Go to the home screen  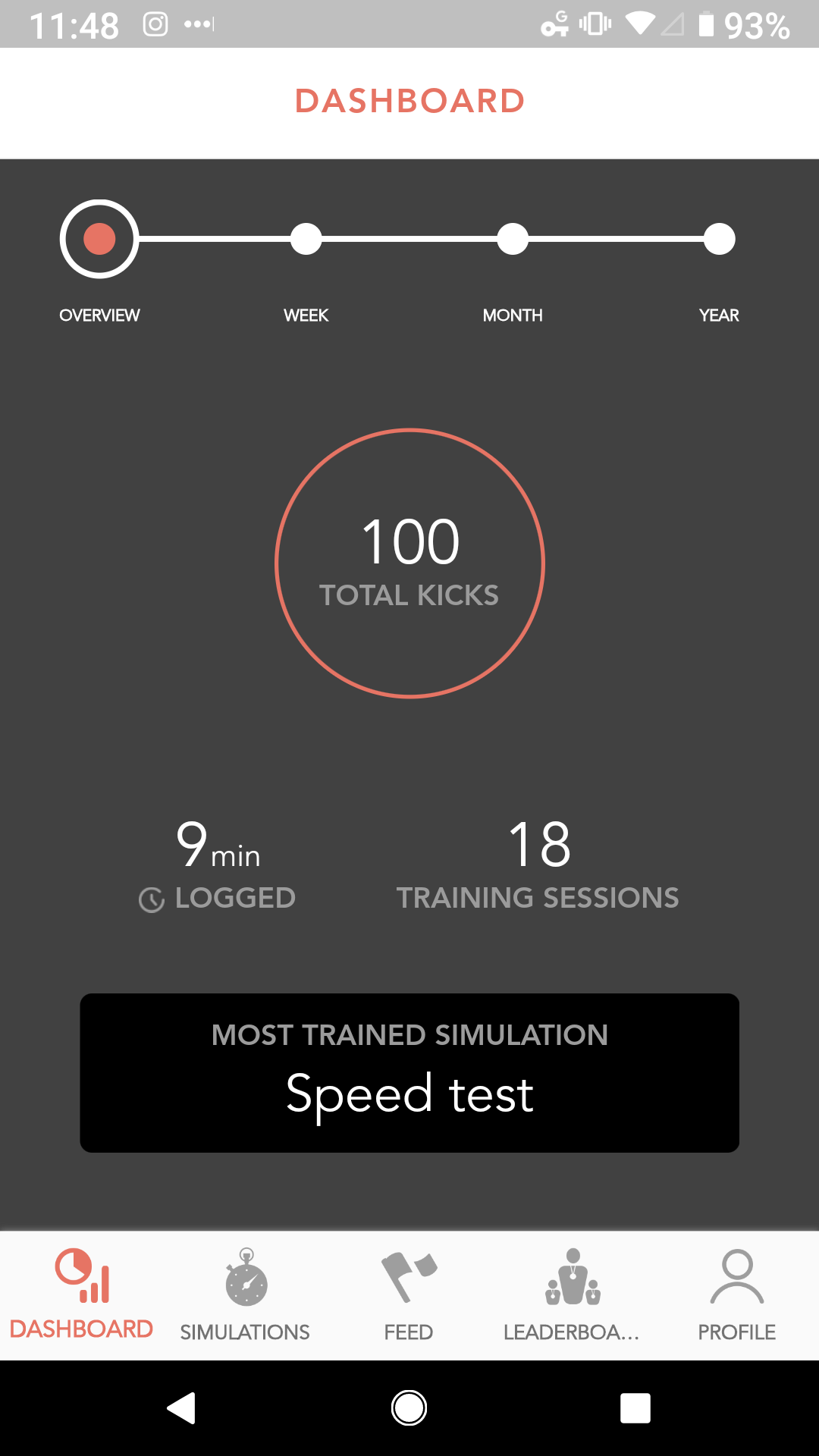[409, 1408]
